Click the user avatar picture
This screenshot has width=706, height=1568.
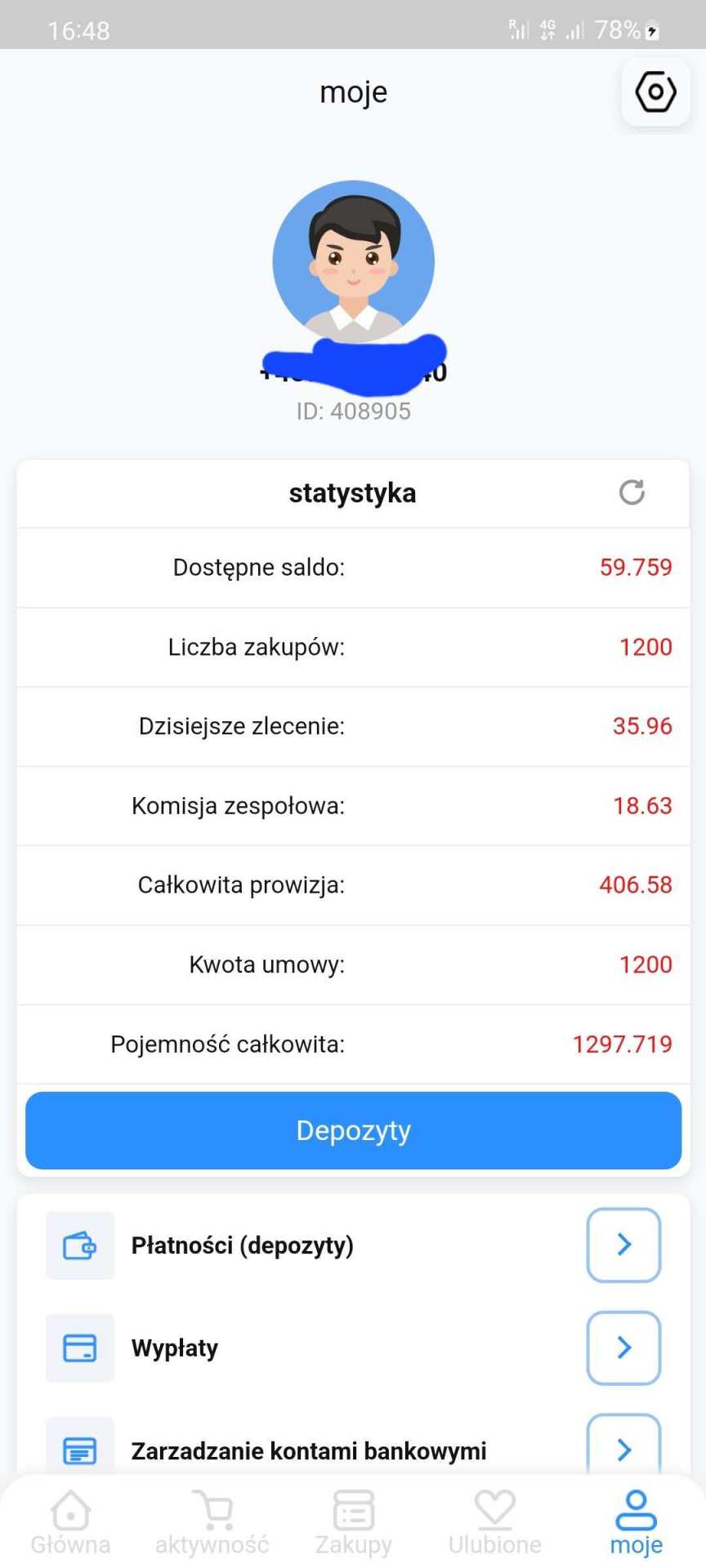pos(353,260)
